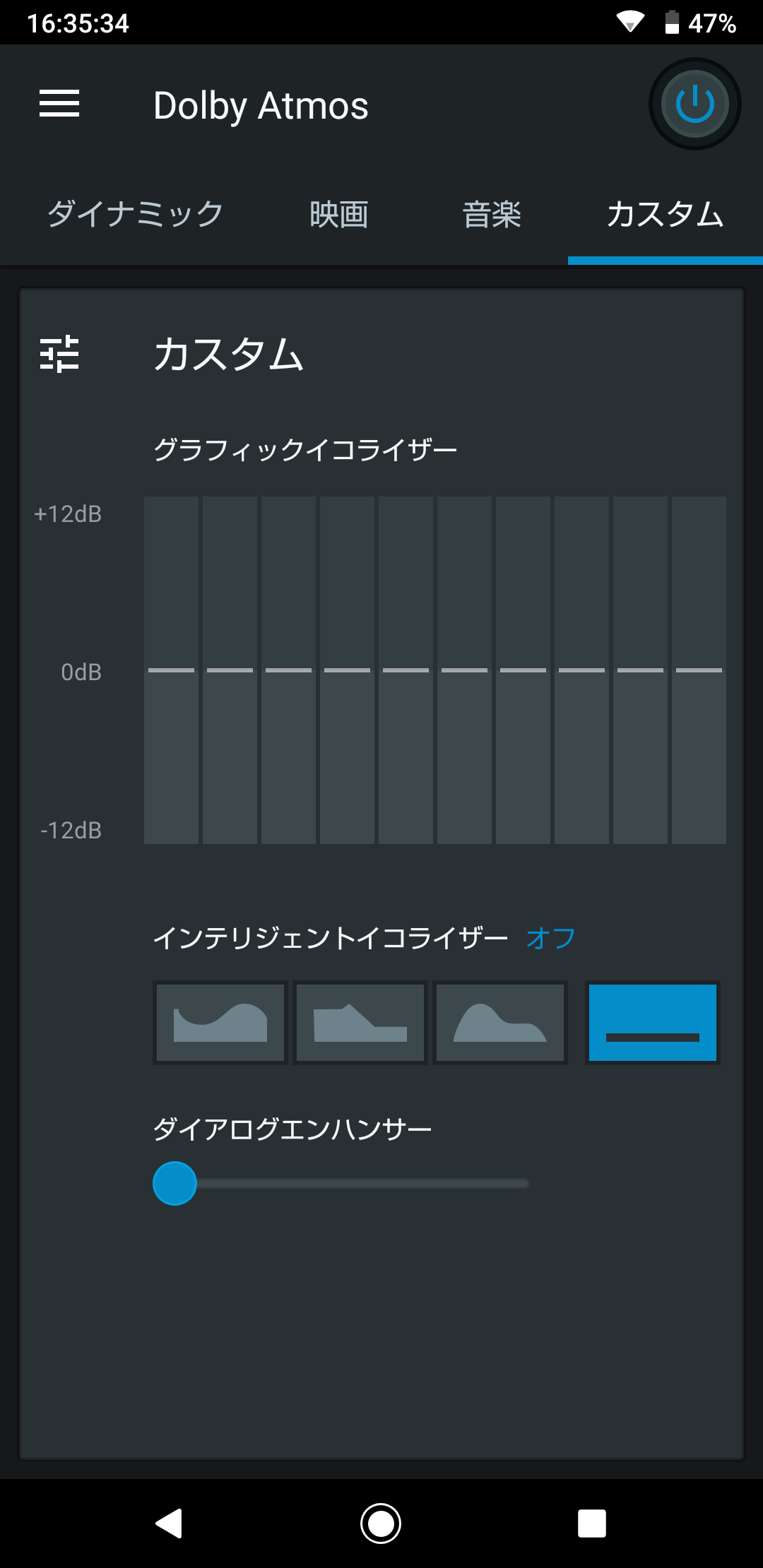
Task: Switch to the 映画 tab
Action: 339,214
